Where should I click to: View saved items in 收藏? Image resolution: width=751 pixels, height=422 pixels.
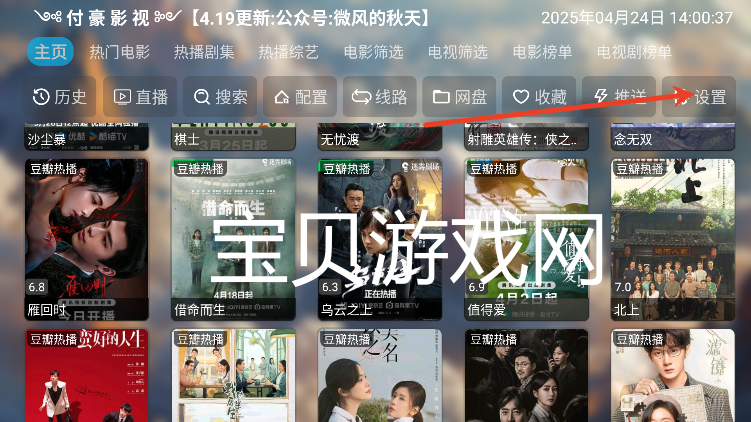pos(540,97)
